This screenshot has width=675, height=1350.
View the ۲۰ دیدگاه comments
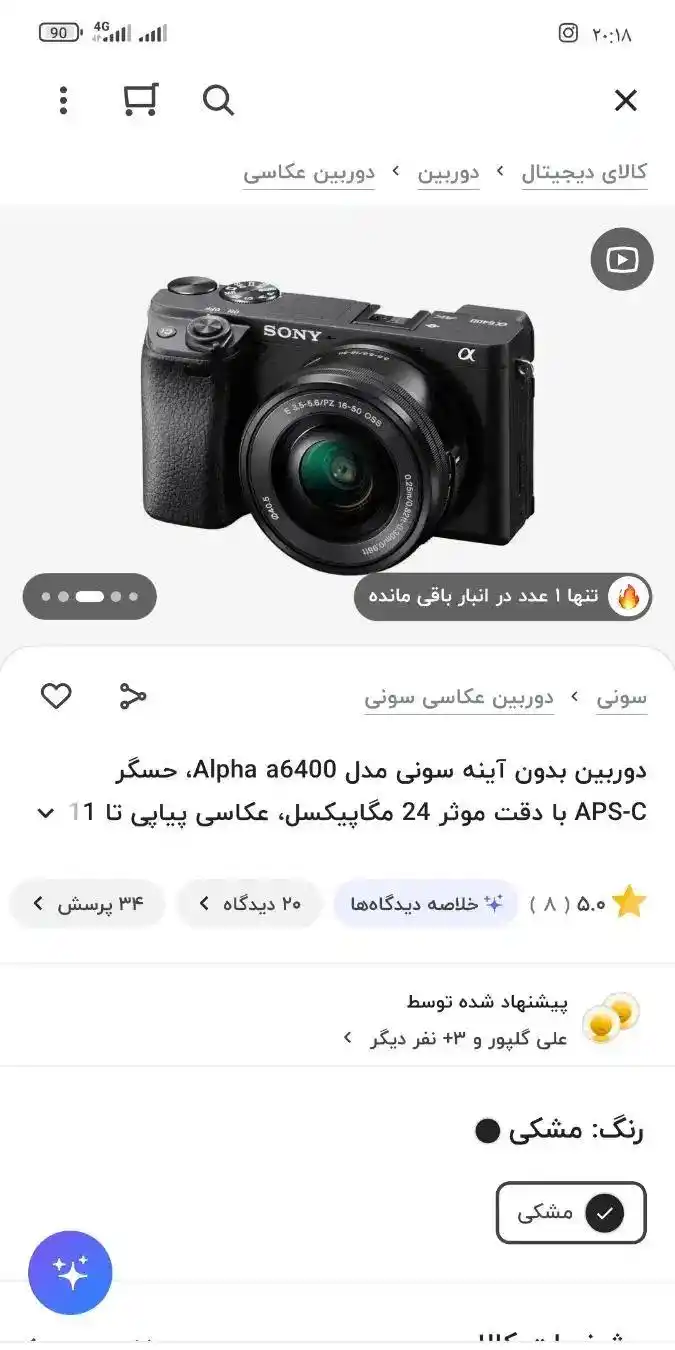point(249,904)
